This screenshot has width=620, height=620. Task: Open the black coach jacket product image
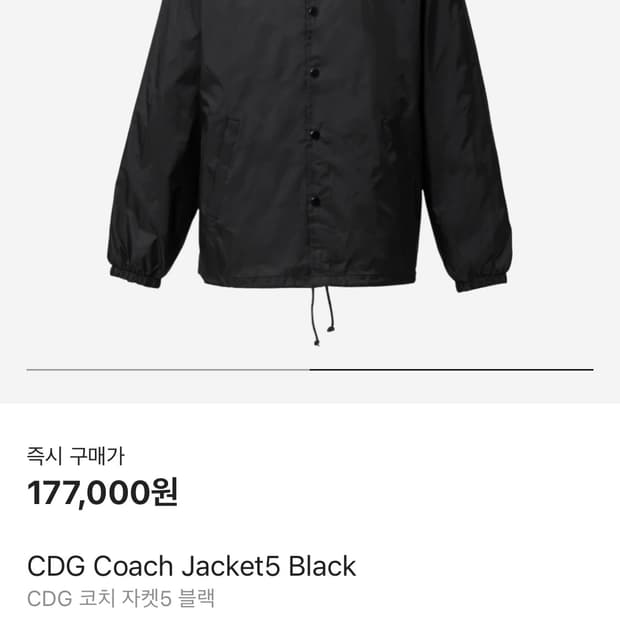point(310,173)
